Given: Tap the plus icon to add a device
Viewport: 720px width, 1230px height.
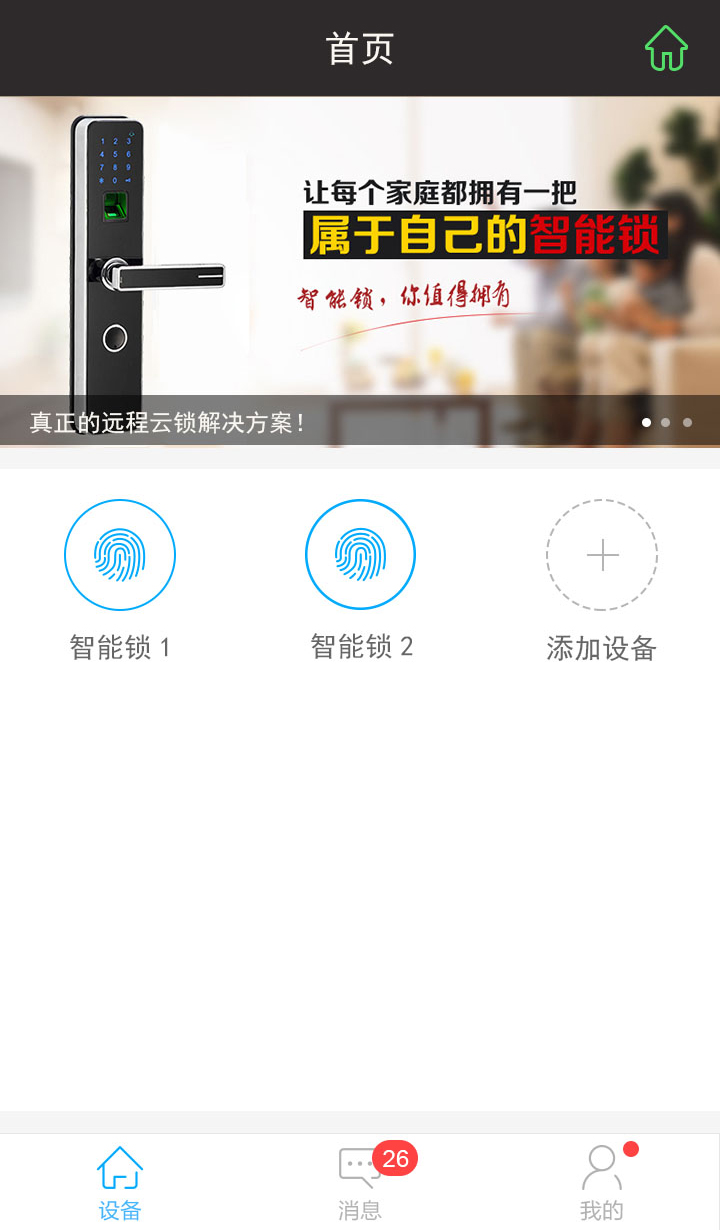Looking at the screenshot, I should point(601,555).
